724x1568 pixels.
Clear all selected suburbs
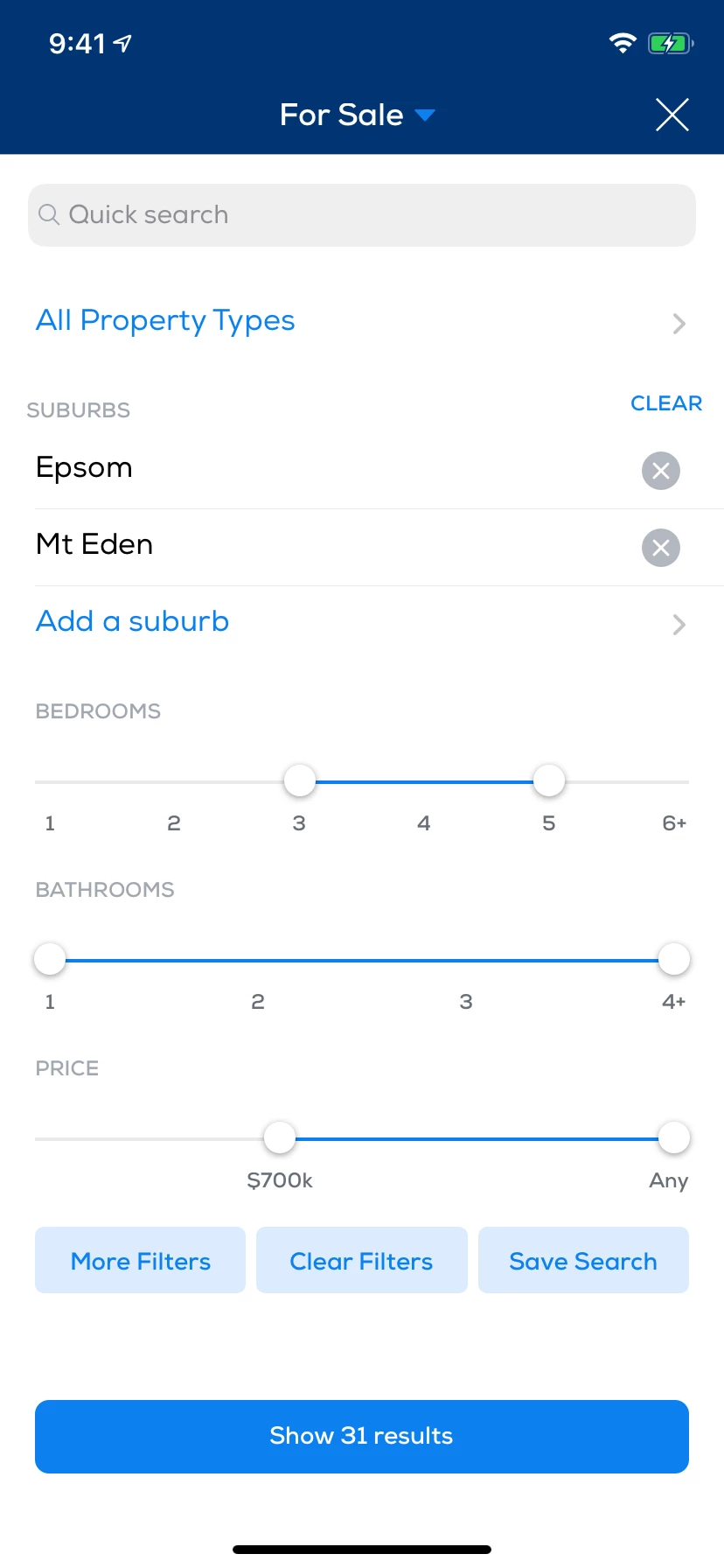(x=665, y=403)
